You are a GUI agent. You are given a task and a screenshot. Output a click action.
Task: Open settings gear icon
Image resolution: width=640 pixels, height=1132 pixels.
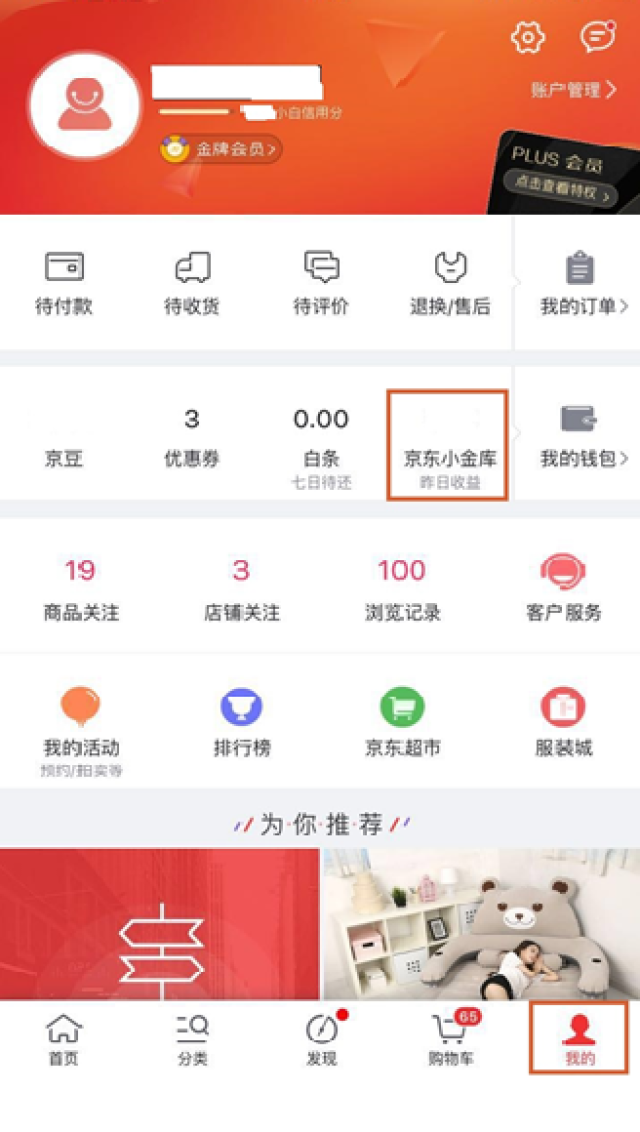(527, 38)
